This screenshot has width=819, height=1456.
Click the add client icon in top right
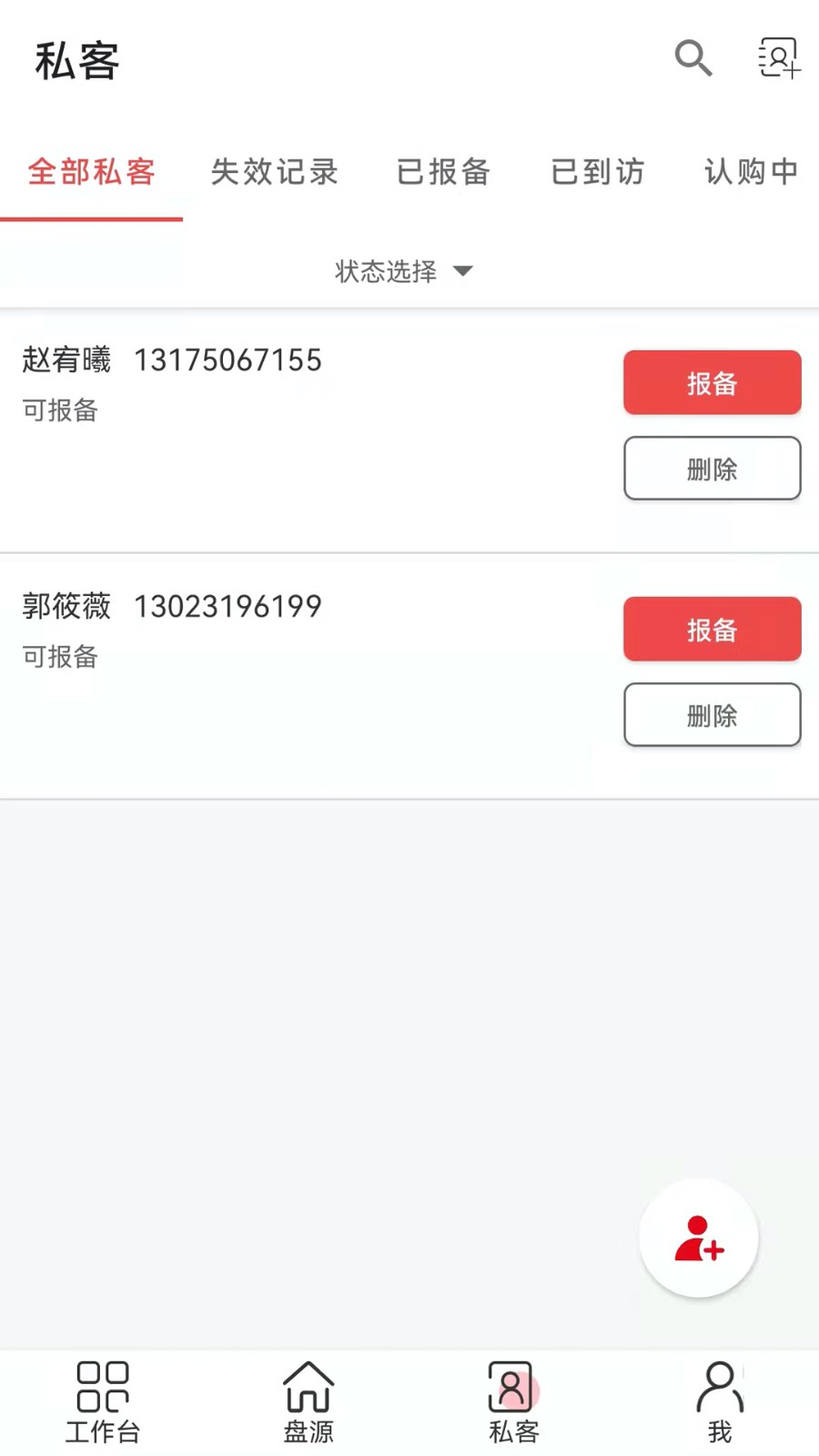coord(778,57)
